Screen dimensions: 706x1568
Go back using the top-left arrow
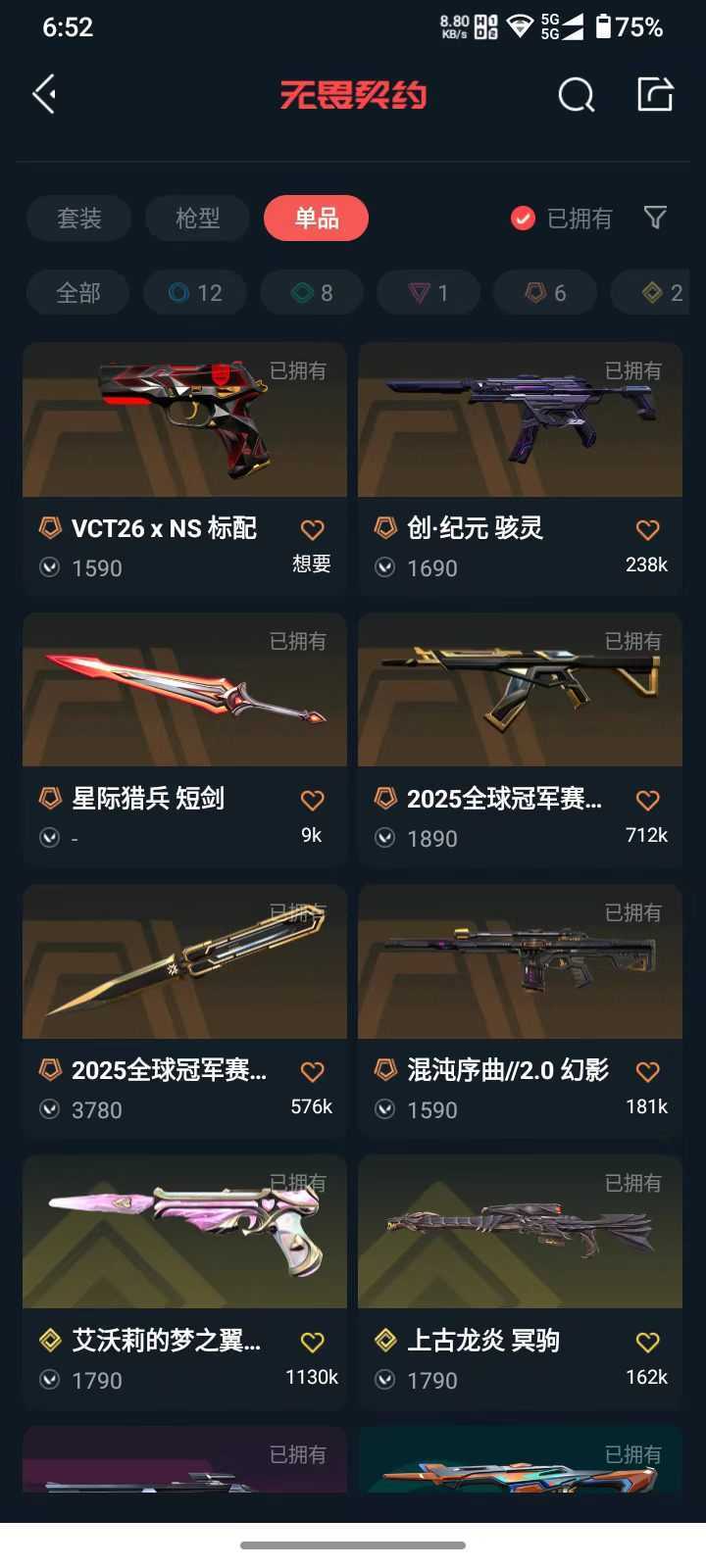(x=45, y=95)
